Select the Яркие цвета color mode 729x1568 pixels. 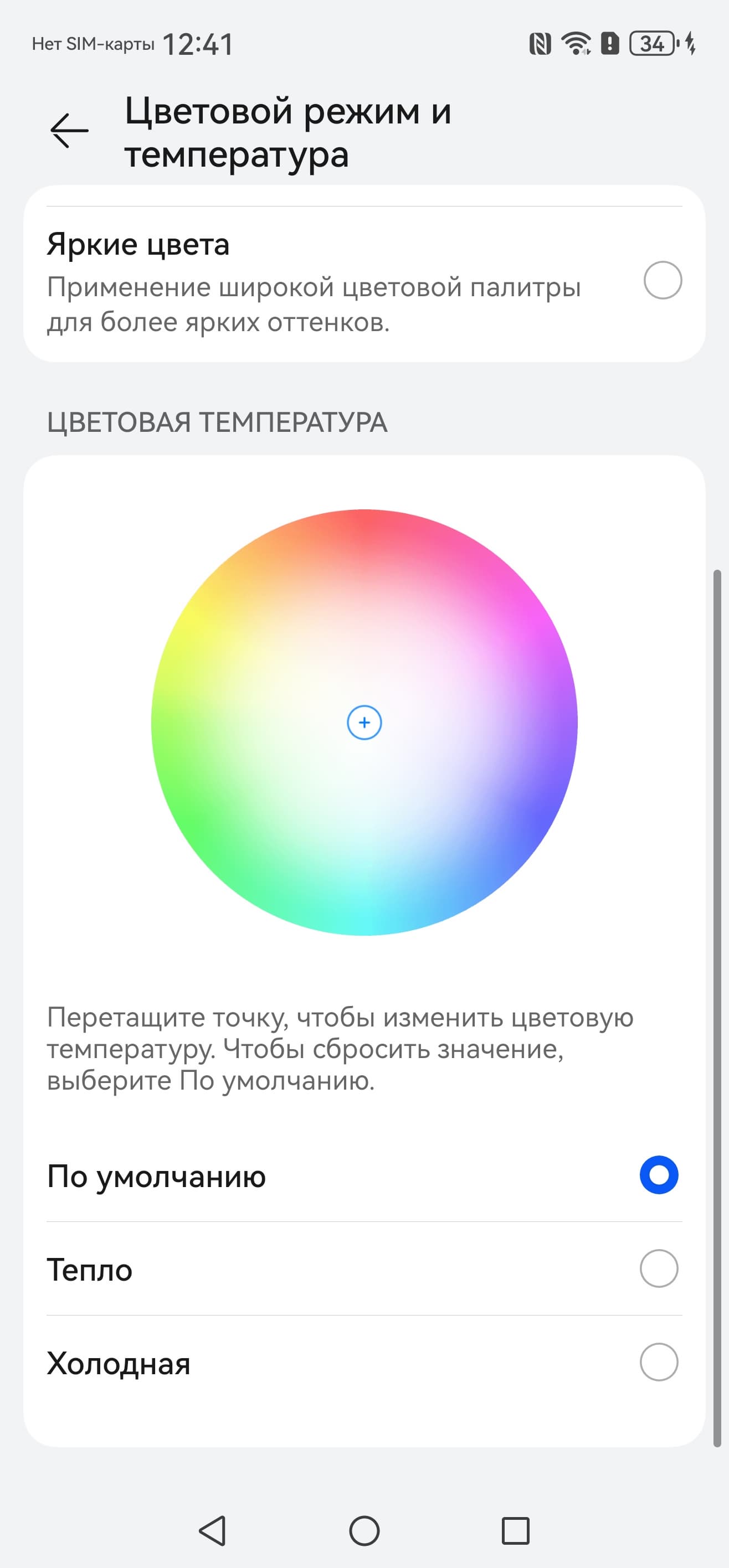662,280
